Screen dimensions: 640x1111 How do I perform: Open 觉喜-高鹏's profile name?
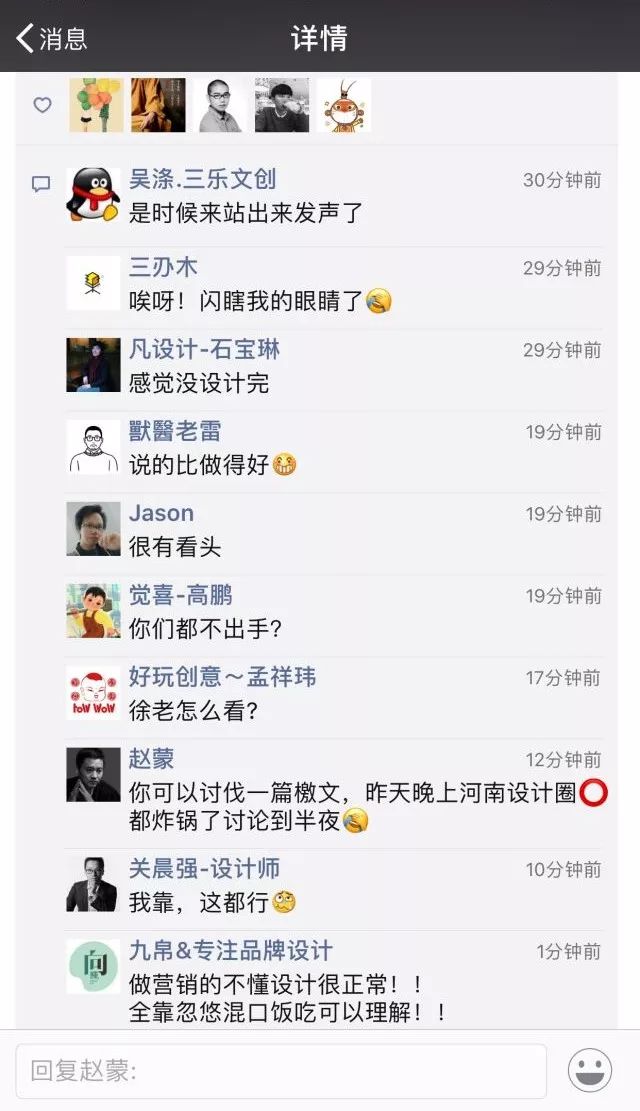[x=180, y=595]
